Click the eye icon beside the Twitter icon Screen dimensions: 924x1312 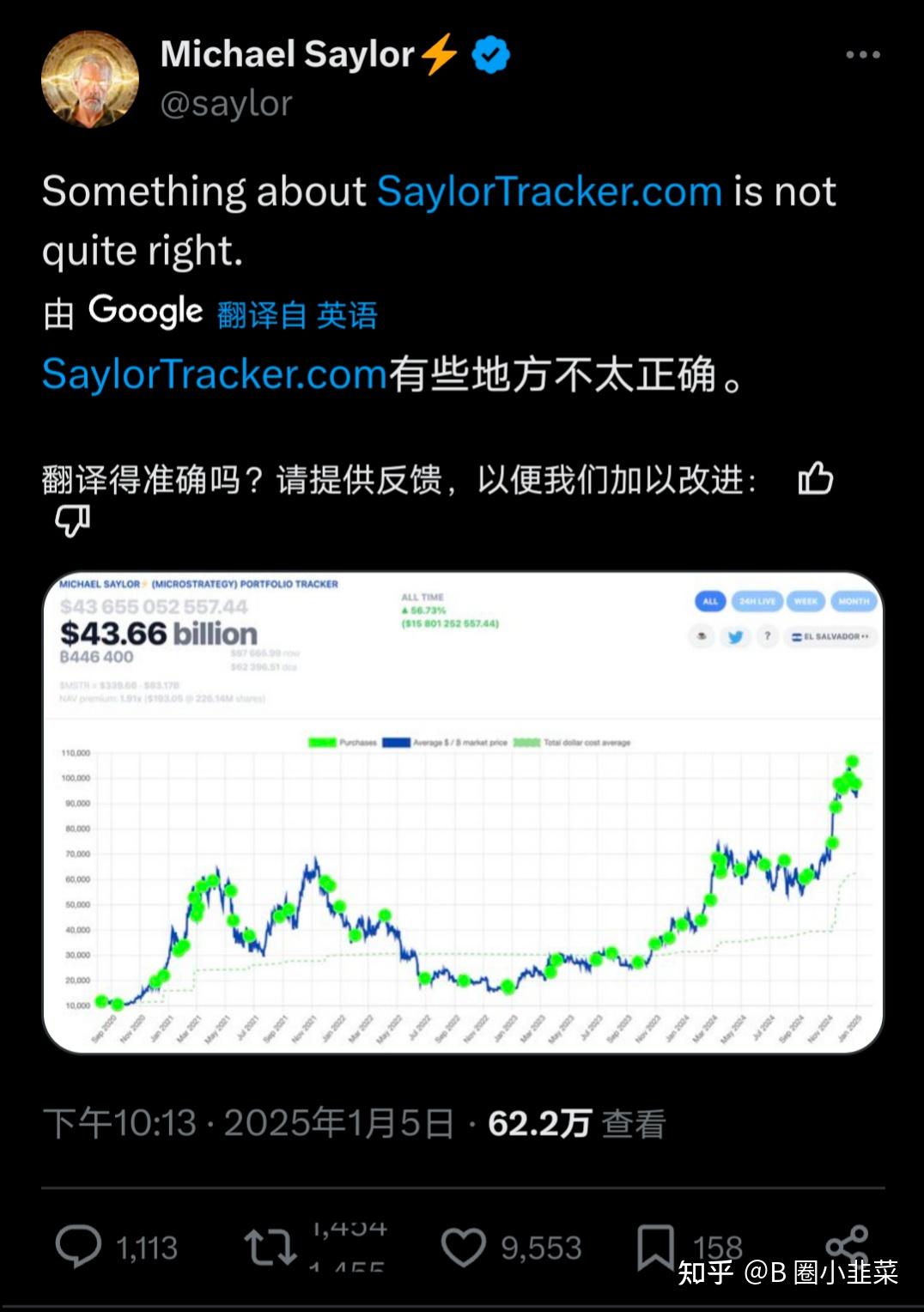pyautogui.click(x=702, y=636)
